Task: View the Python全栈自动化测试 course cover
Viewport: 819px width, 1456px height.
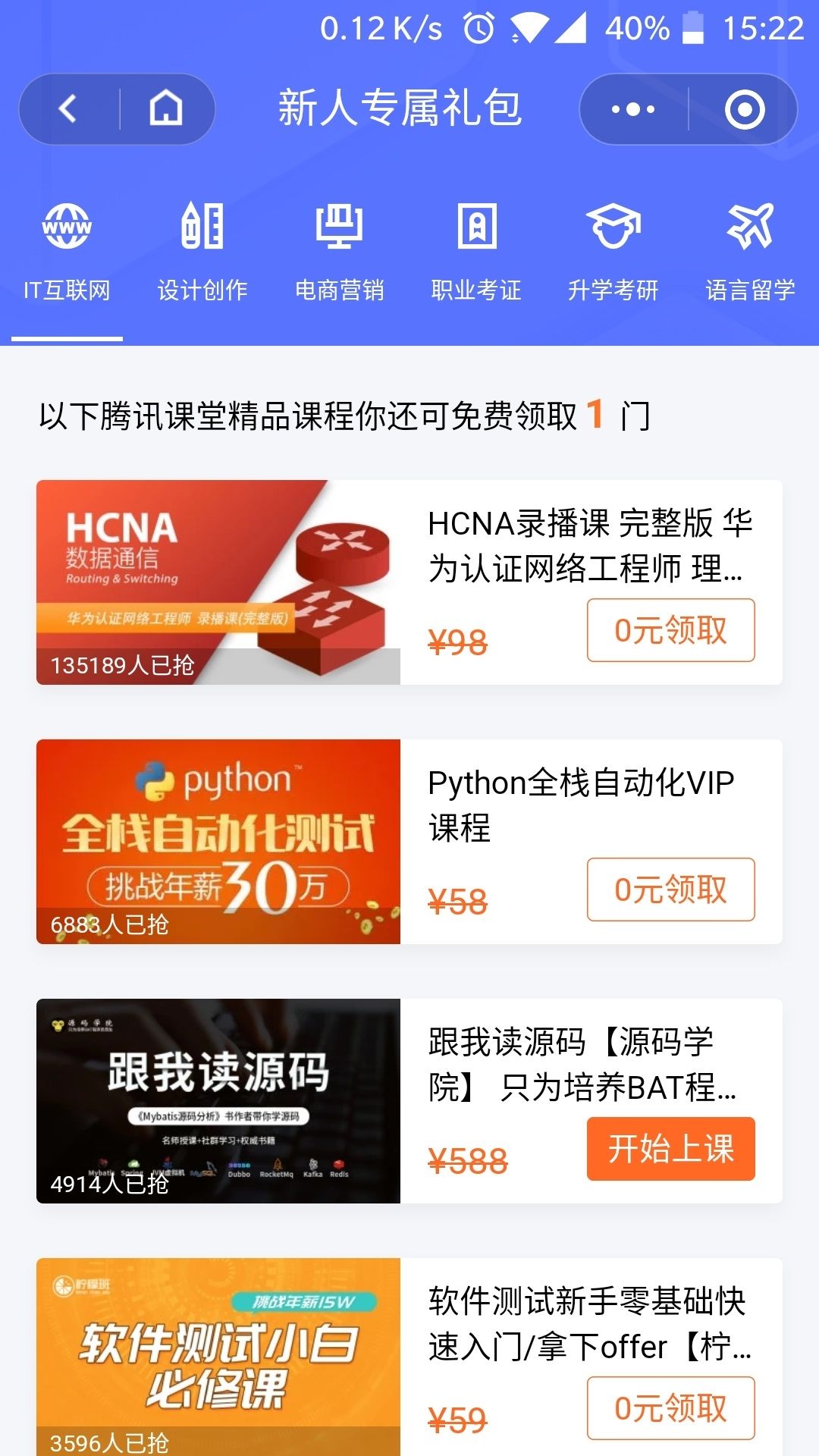Action: pyautogui.click(x=218, y=842)
